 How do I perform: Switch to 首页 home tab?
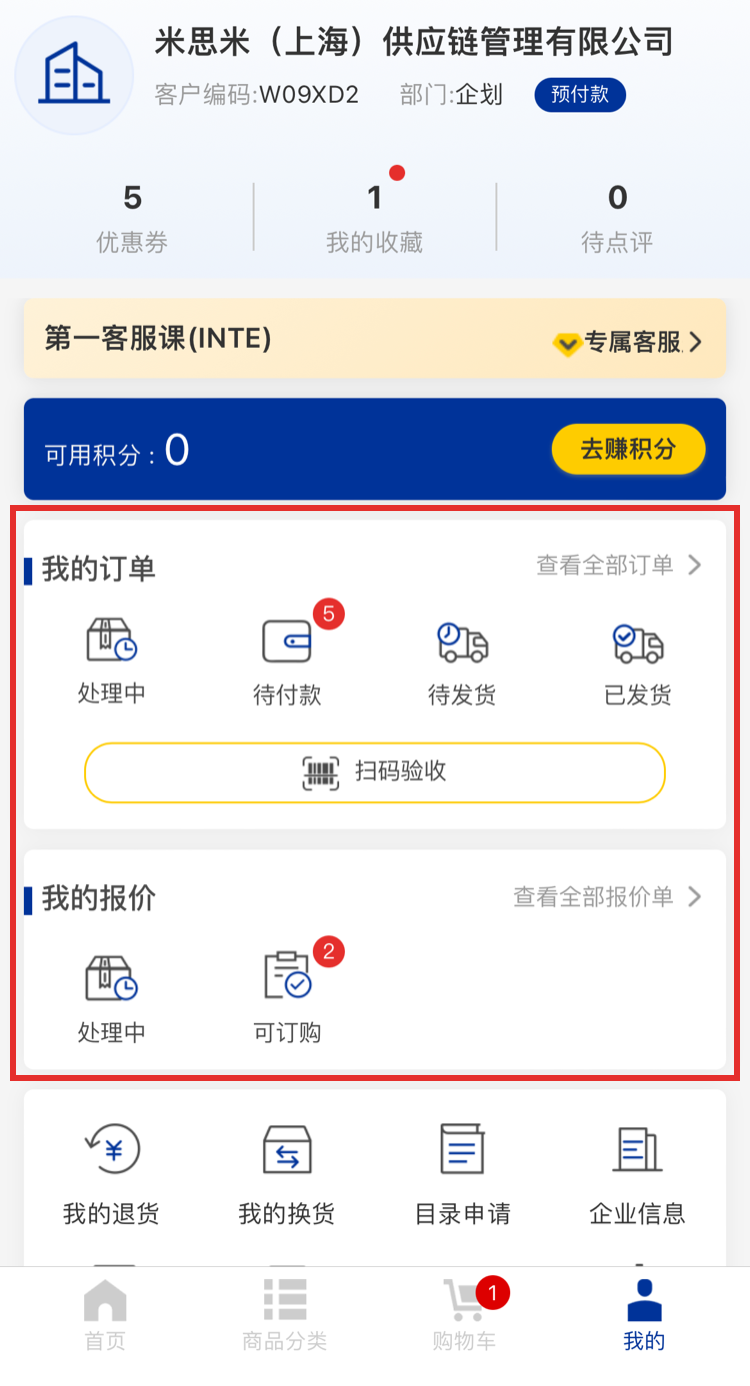[105, 1316]
